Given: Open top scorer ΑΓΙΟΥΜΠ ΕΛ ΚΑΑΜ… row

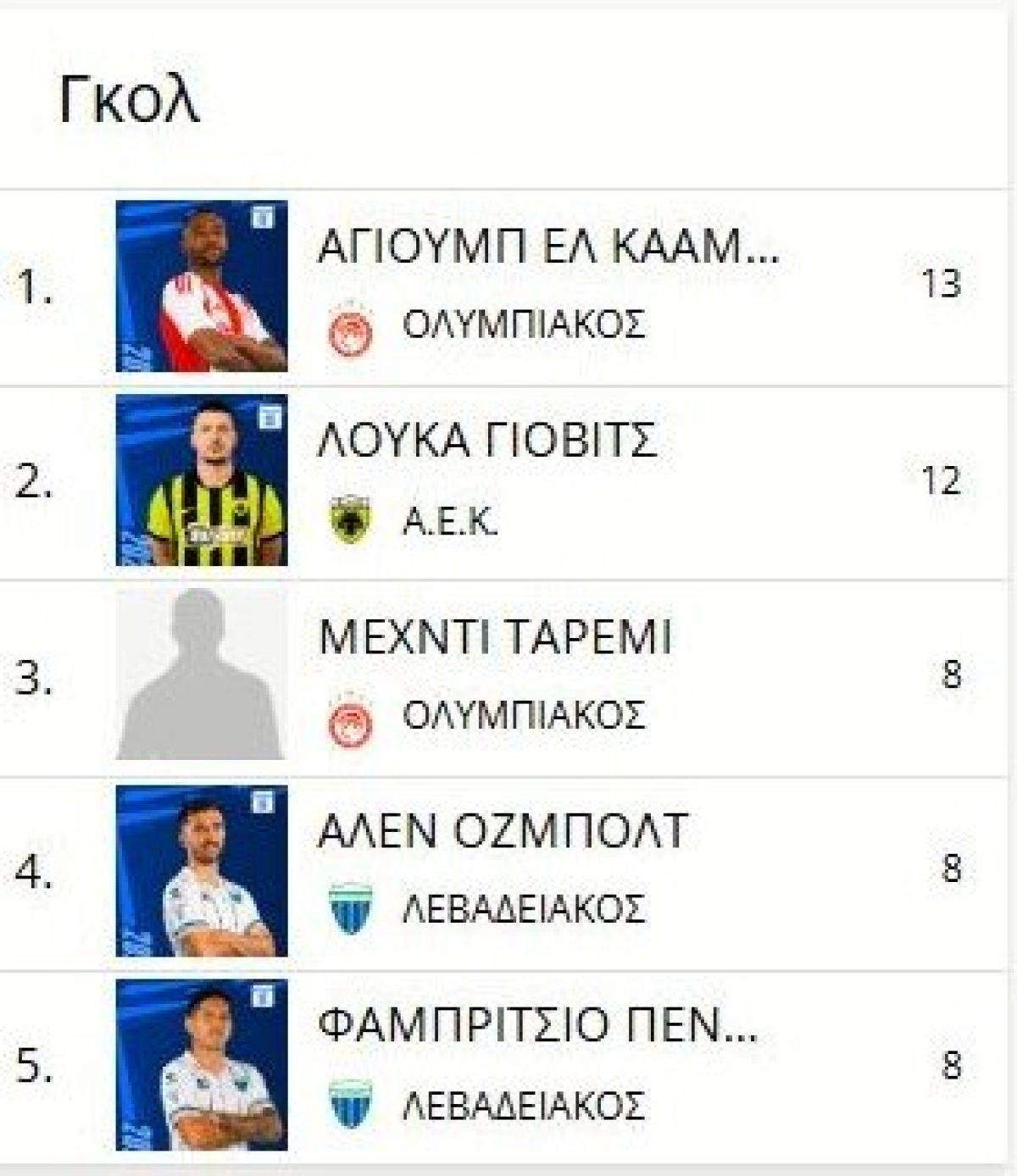Looking at the screenshot, I should pos(547,247).
